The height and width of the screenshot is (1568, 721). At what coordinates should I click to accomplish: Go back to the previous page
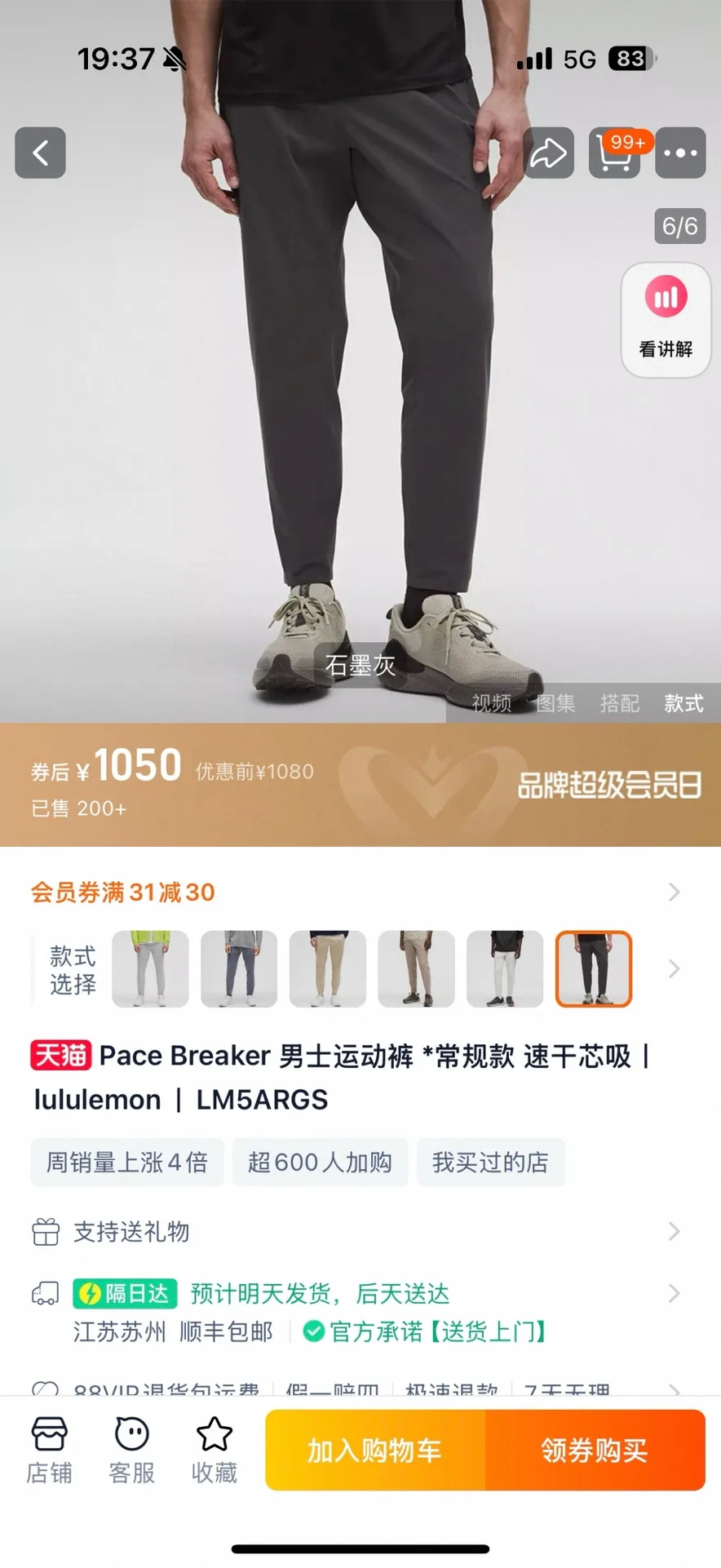[40, 153]
